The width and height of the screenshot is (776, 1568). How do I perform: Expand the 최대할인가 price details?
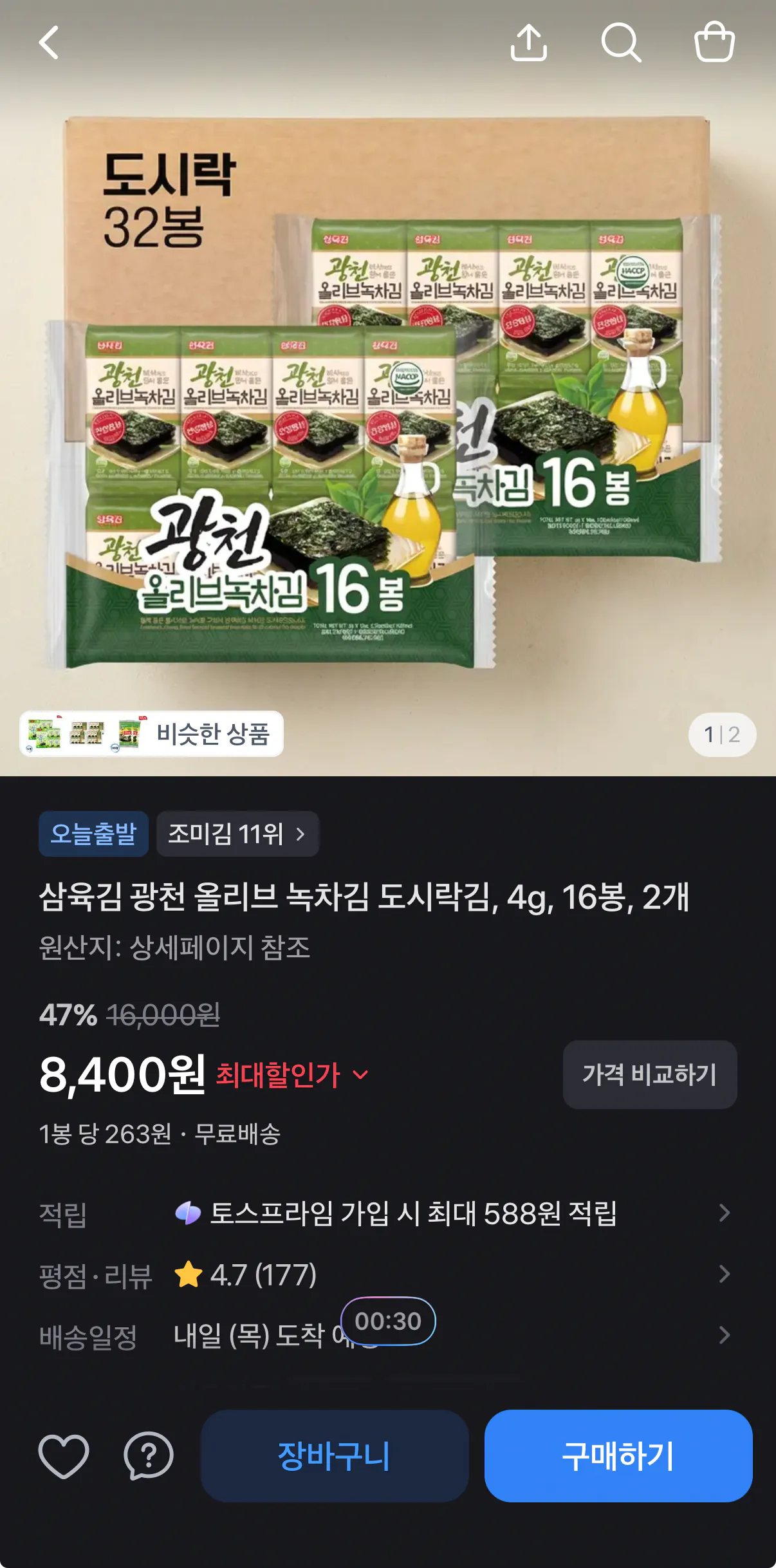293,1075
